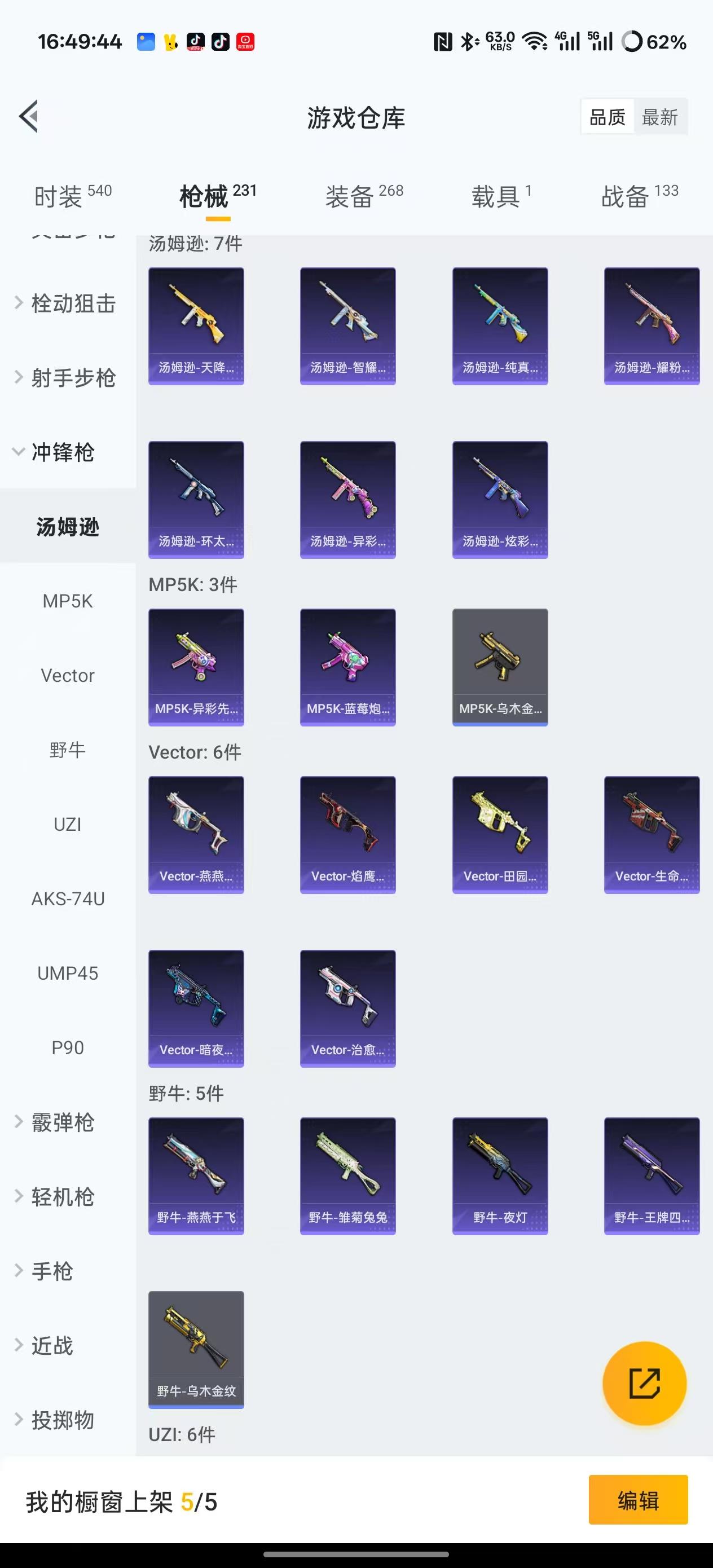Sort by 最新
This screenshot has height=1568, width=713.
click(660, 117)
